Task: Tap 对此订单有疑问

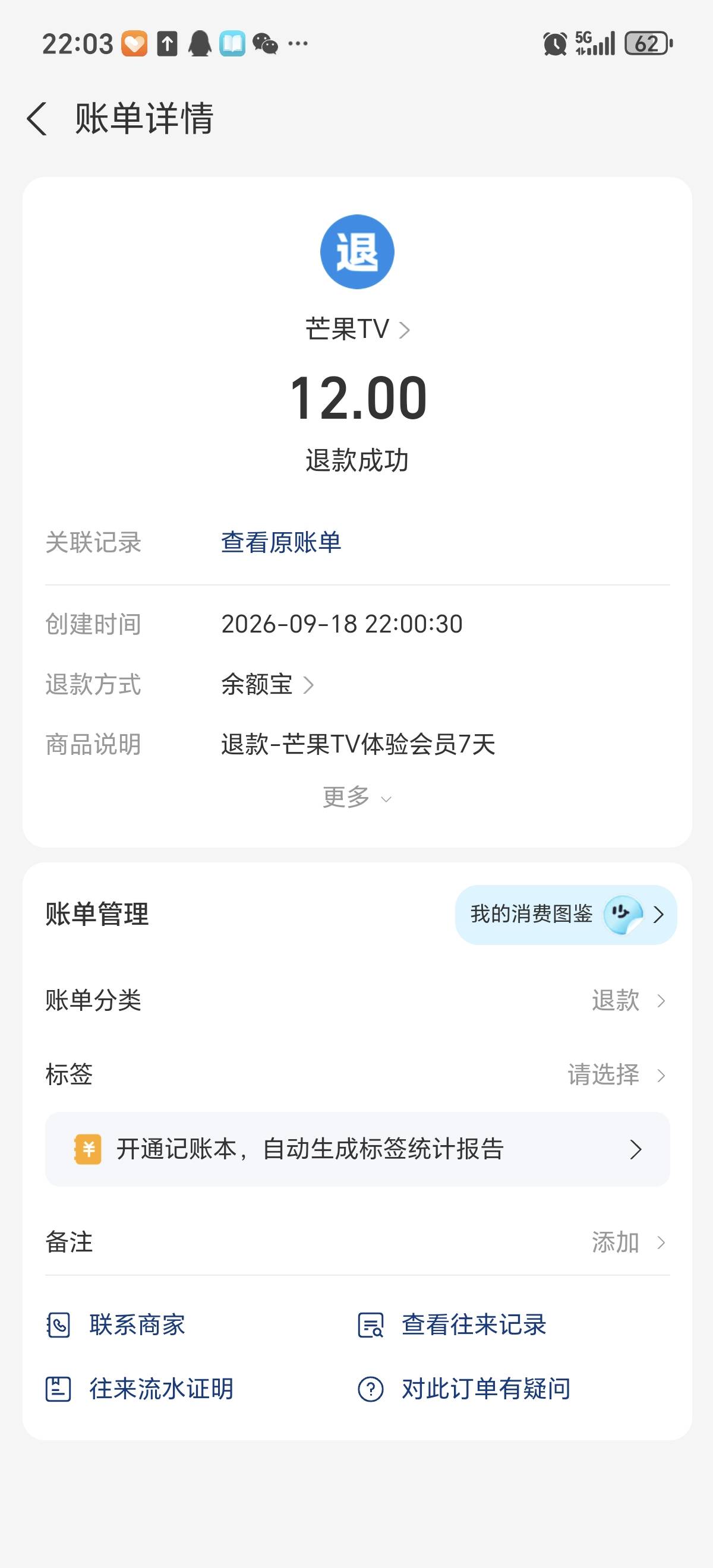Action: (x=464, y=1389)
